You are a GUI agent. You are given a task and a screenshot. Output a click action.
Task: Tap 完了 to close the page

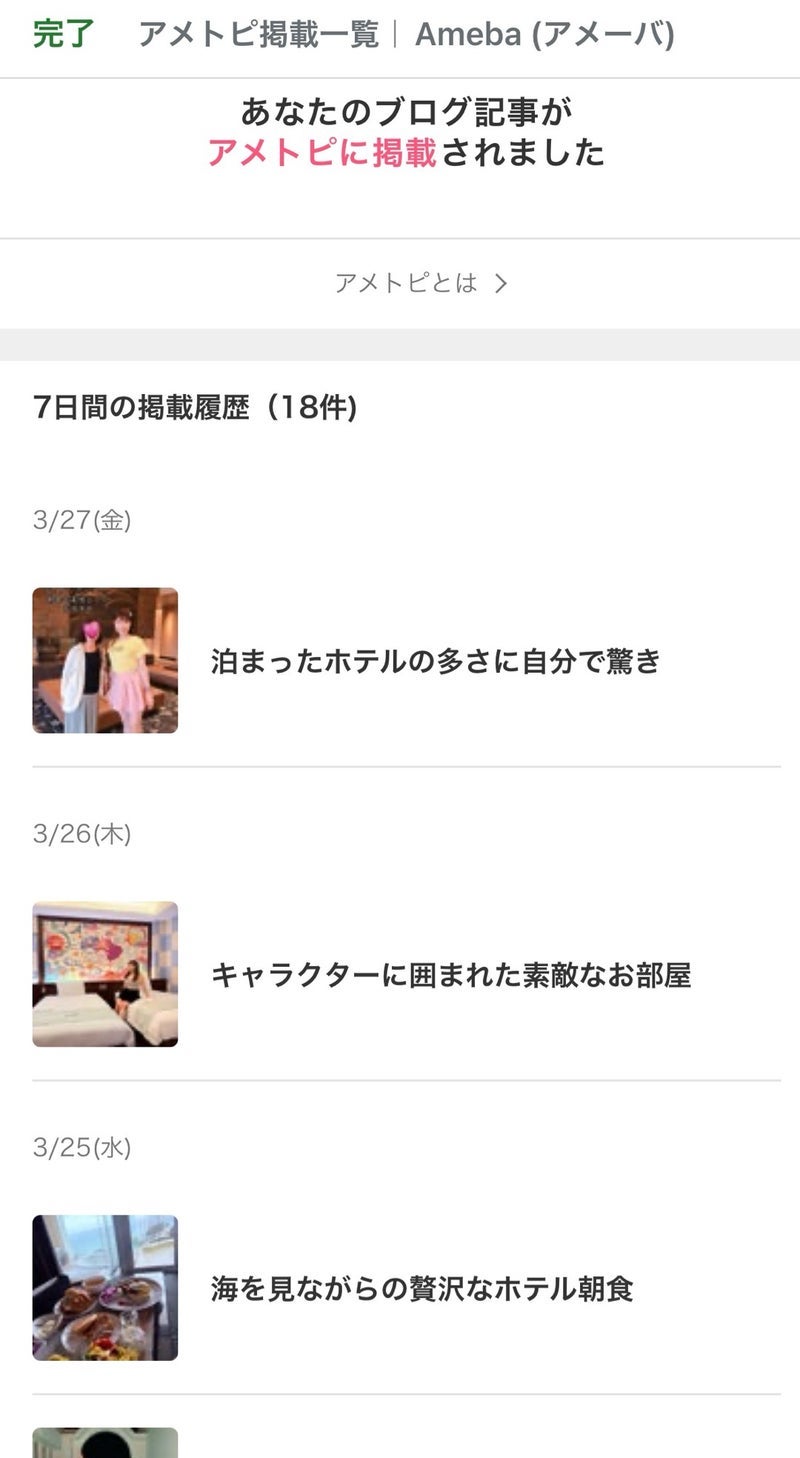tap(63, 34)
